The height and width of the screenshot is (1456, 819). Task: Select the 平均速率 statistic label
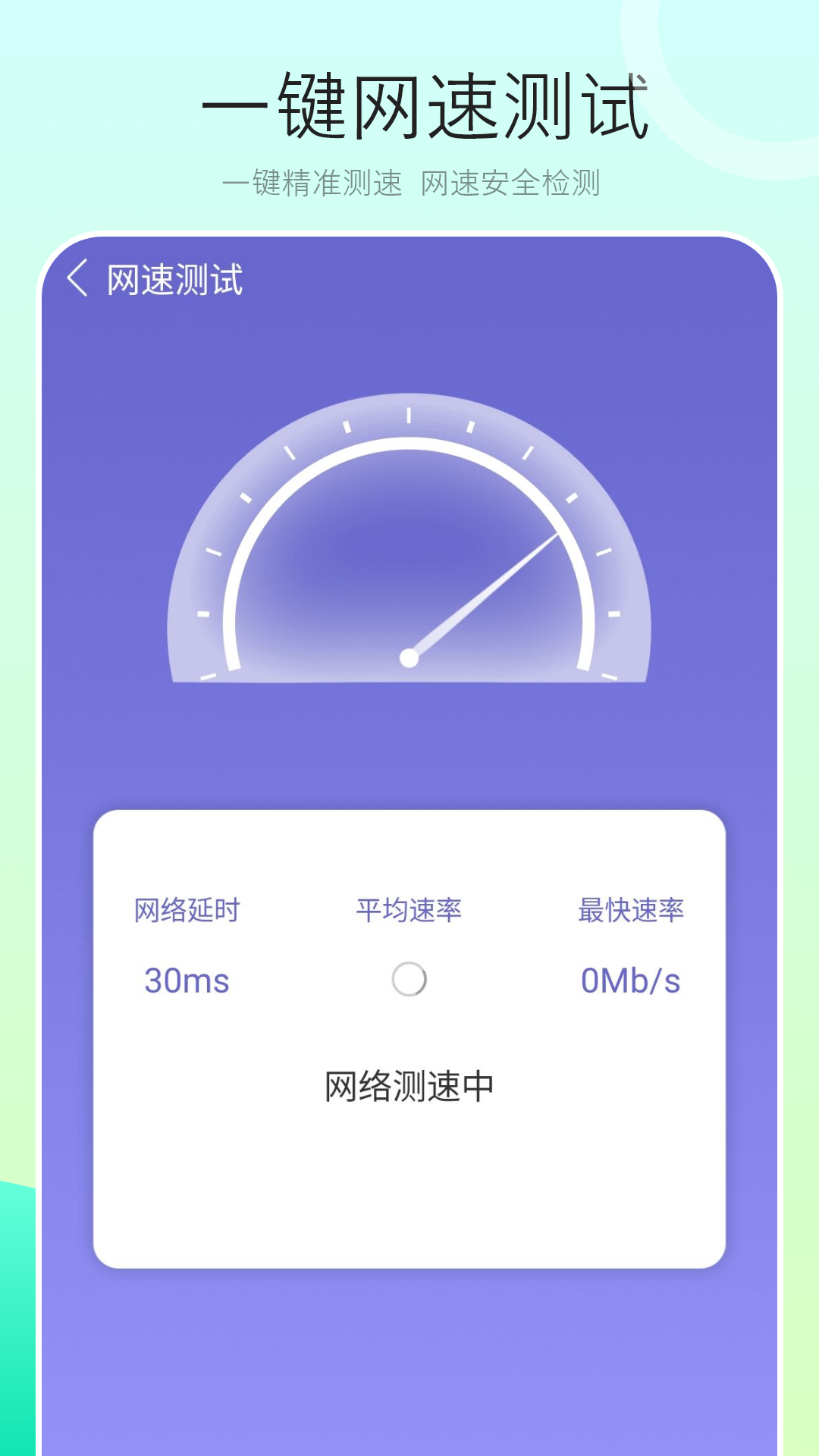click(x=409, y=908)
